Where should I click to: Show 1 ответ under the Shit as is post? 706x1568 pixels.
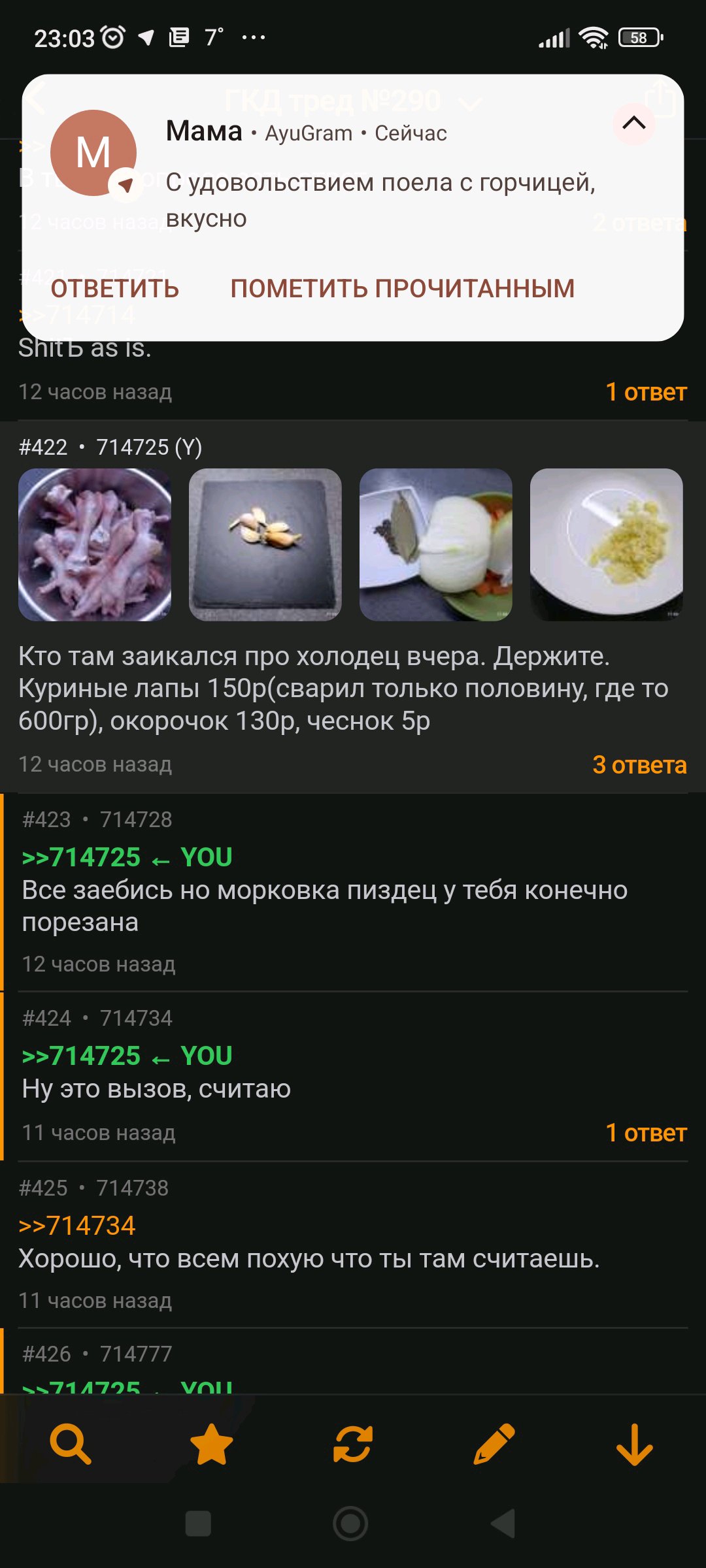[646, 392]
